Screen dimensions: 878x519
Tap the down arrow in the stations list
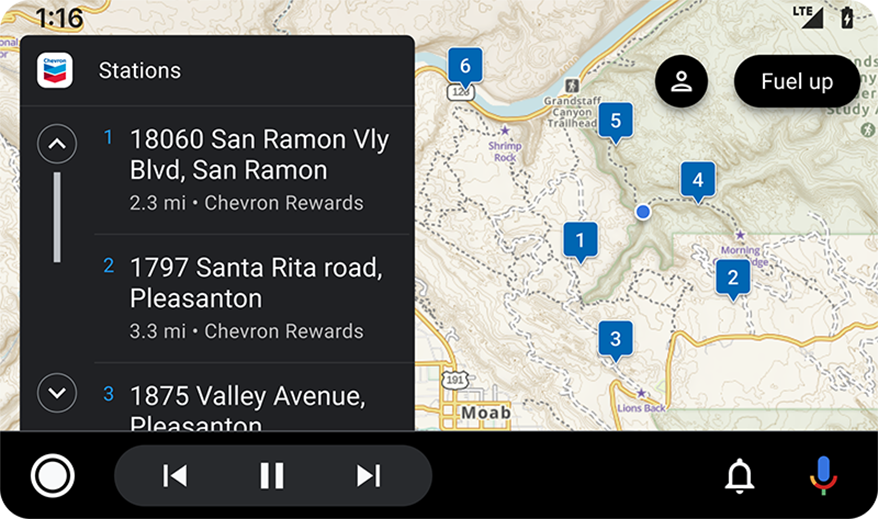click(x=57, y=392)
